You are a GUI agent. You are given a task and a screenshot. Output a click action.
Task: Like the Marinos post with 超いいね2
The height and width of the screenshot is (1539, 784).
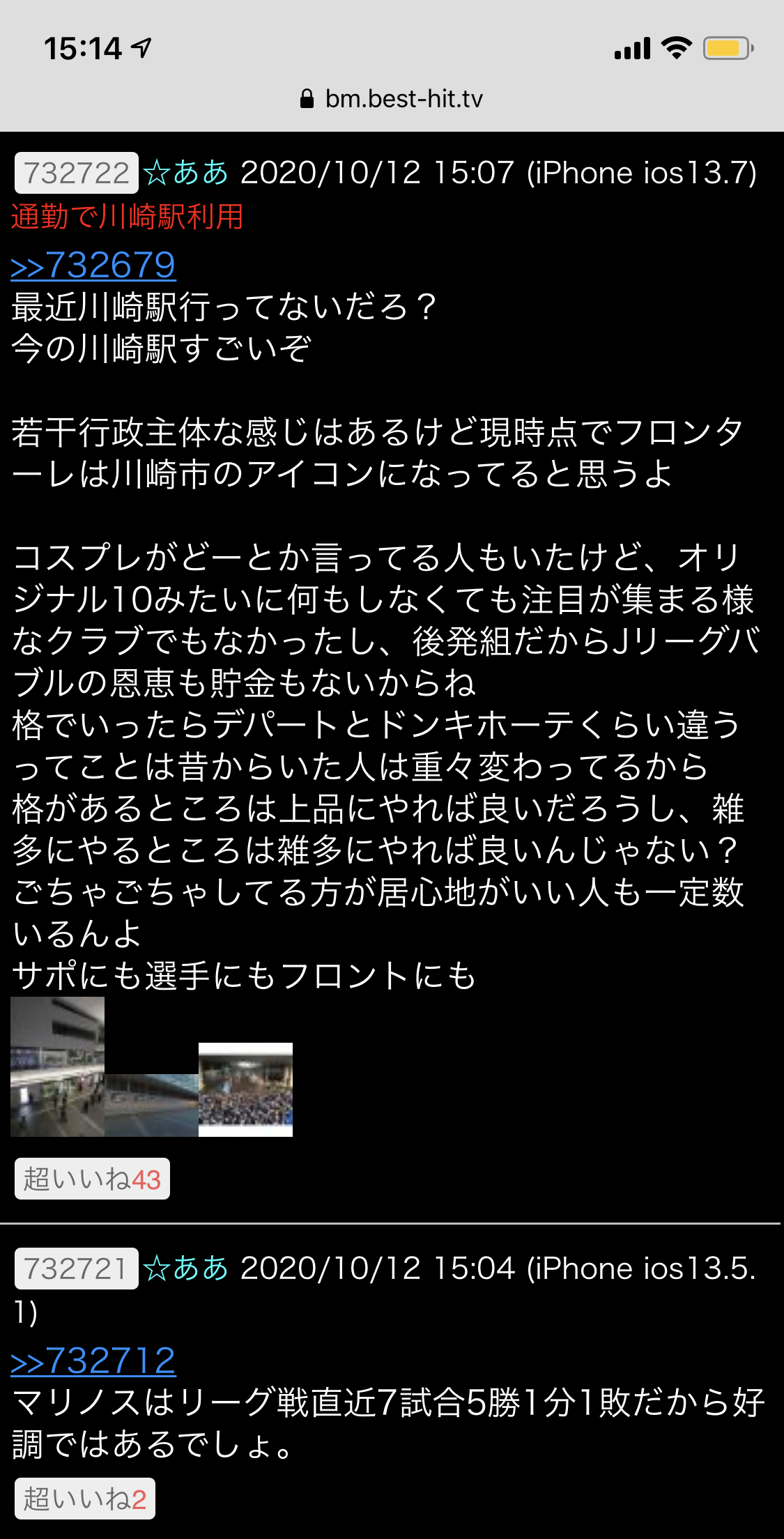pos(85,1499)
